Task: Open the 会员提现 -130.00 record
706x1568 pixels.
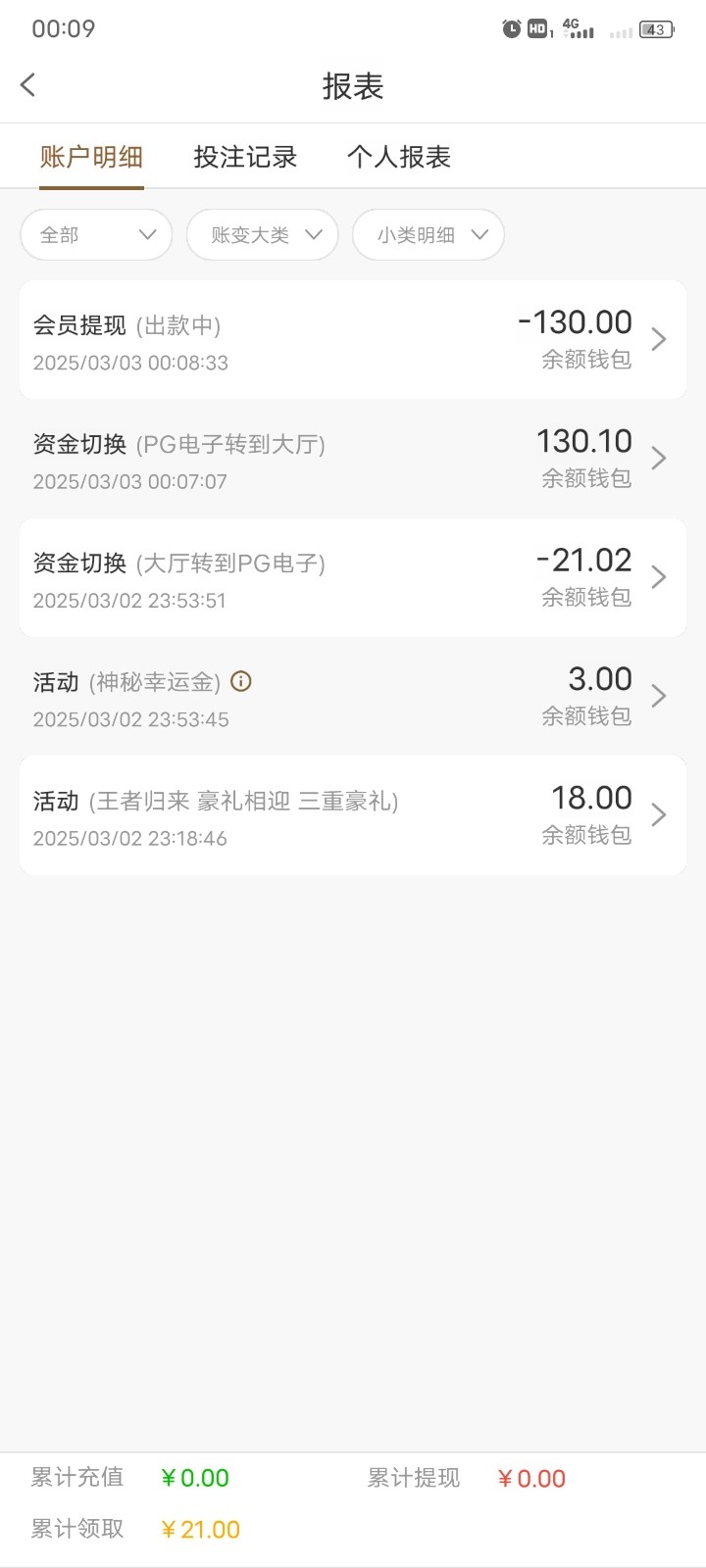Action: (x=353, y=340)
